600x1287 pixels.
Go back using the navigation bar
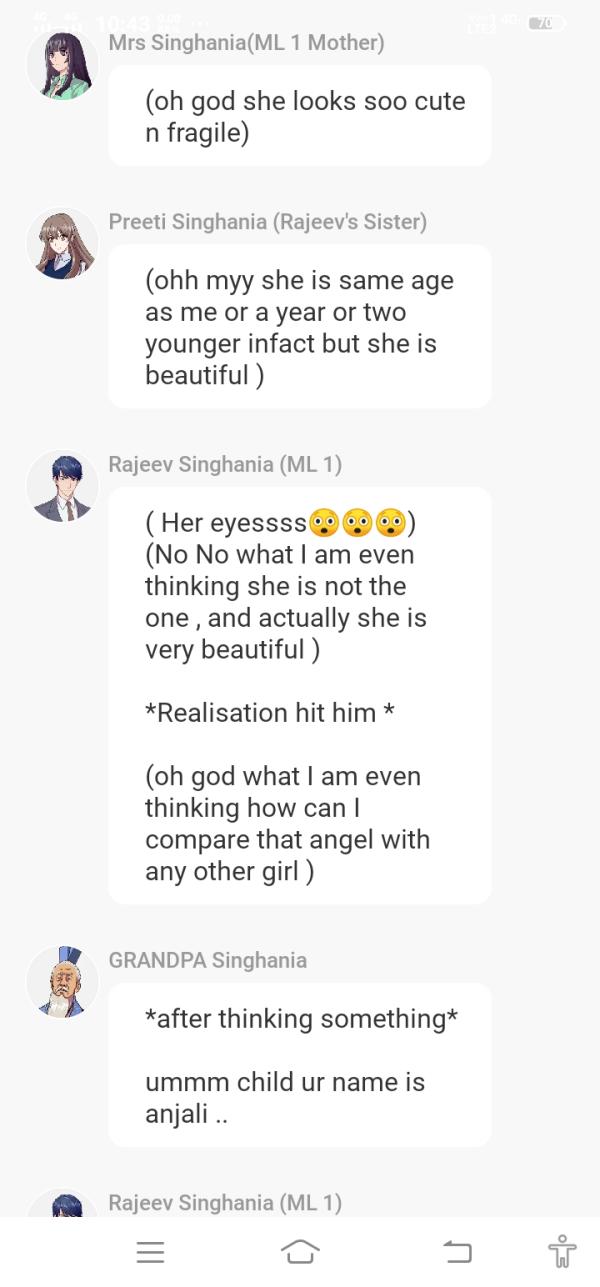tap(457, 1251)
